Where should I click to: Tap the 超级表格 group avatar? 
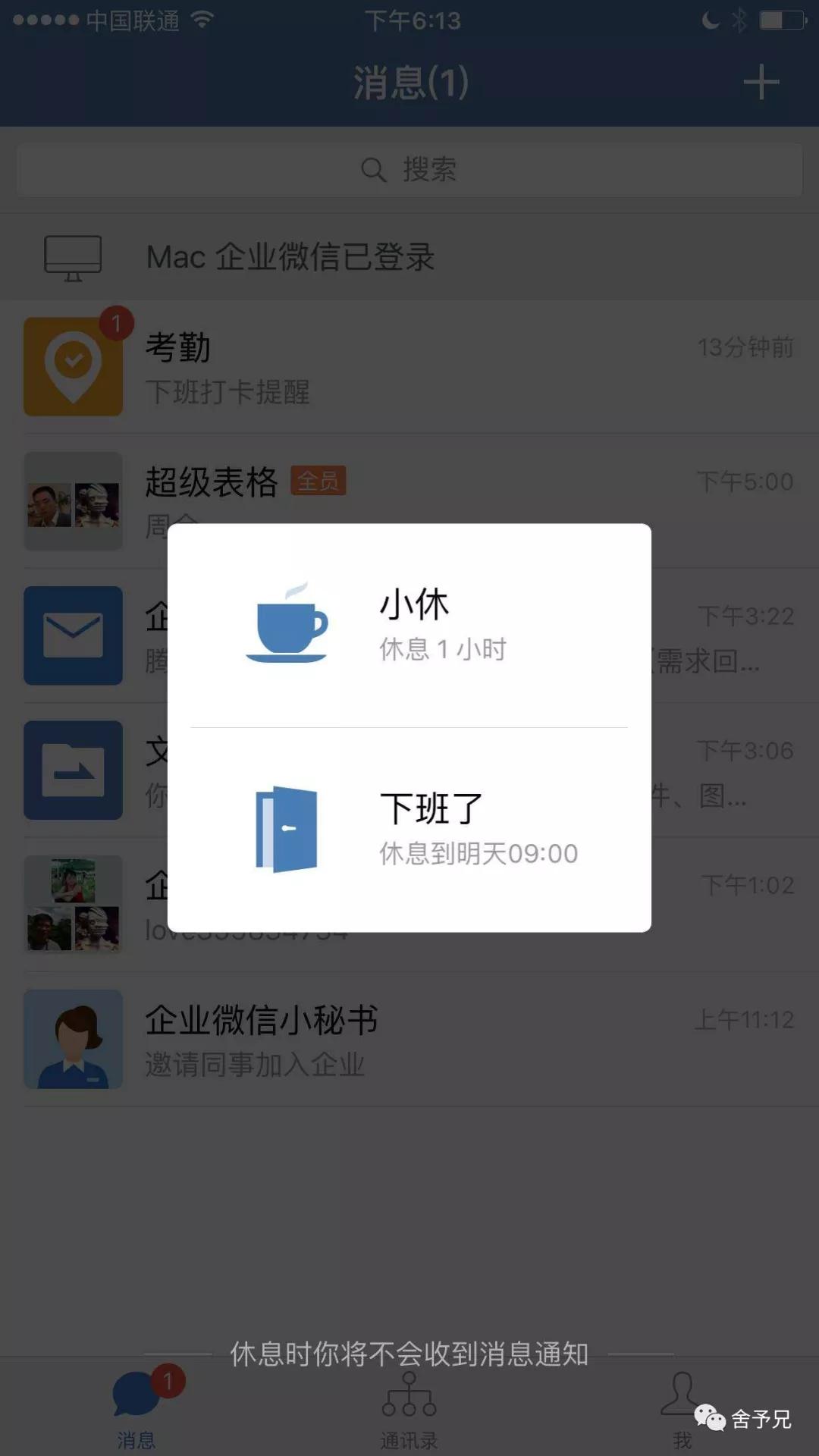pos(73,500)
